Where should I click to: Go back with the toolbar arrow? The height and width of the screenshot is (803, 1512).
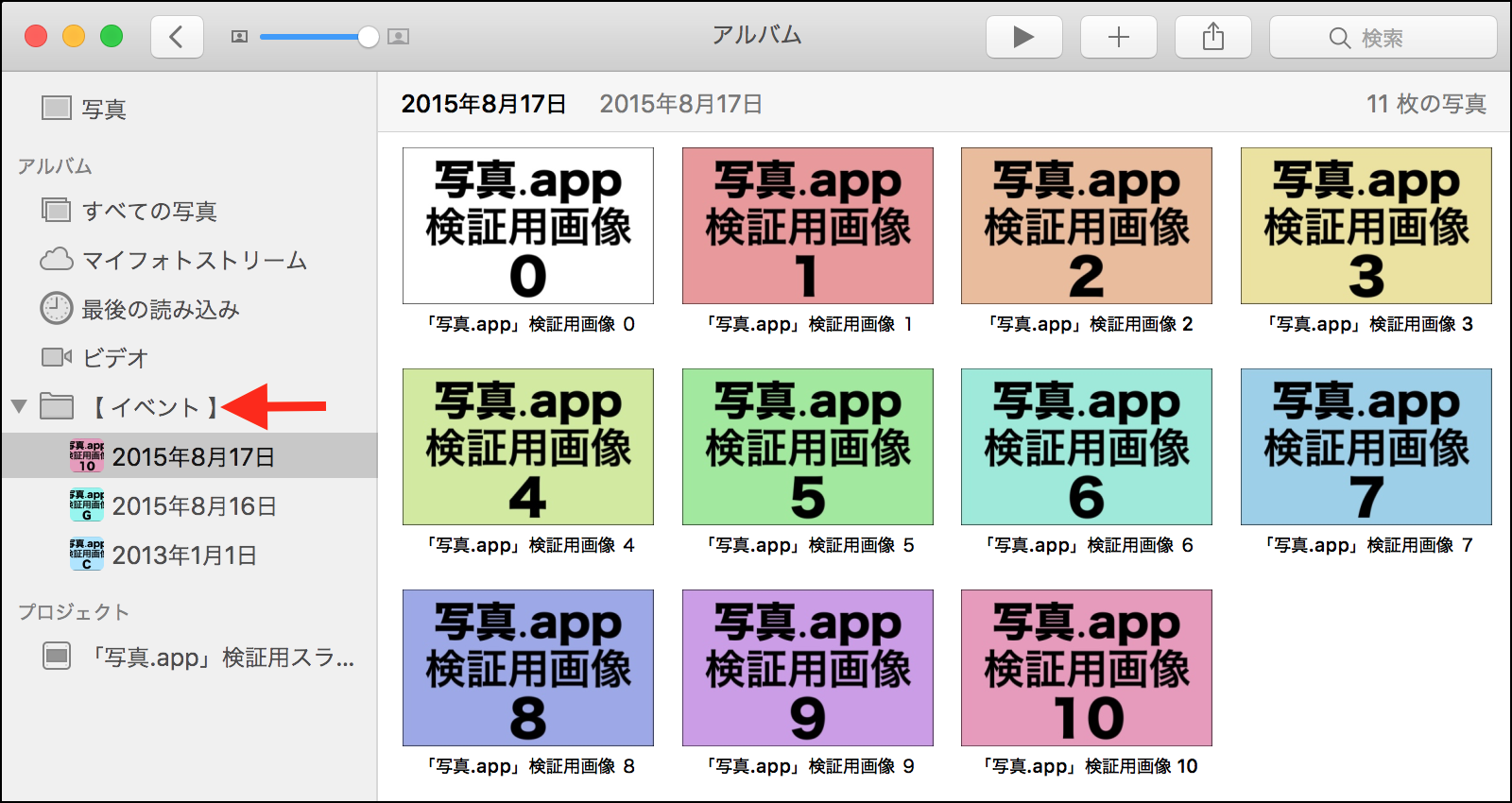click(x=177, y=37)
